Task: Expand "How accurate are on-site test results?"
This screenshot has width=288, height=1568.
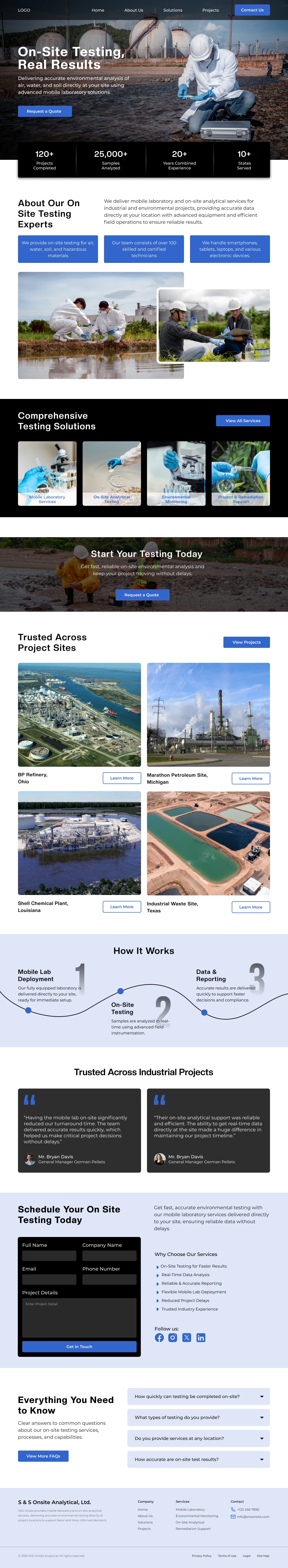Action: point(198,1459)
